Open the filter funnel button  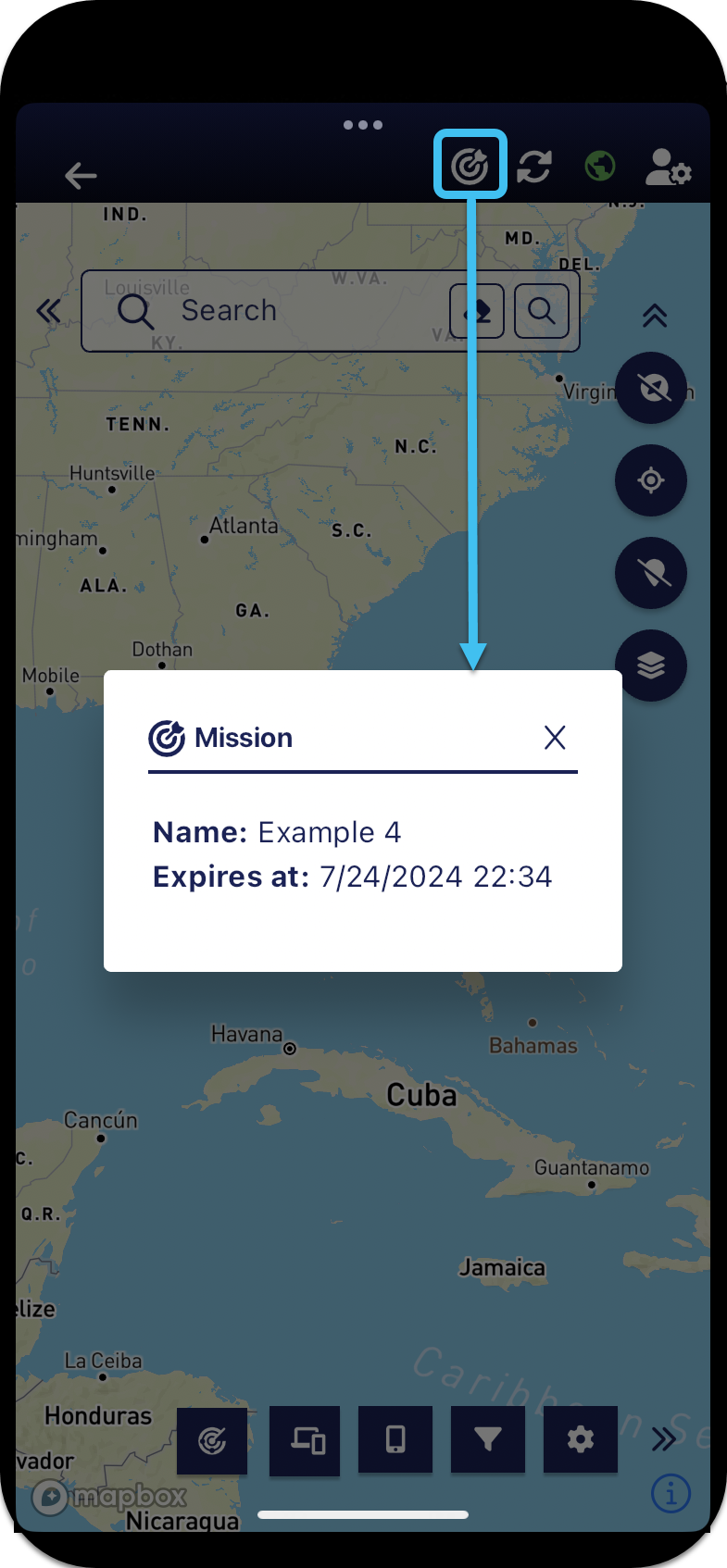(x=488, y=1439)
